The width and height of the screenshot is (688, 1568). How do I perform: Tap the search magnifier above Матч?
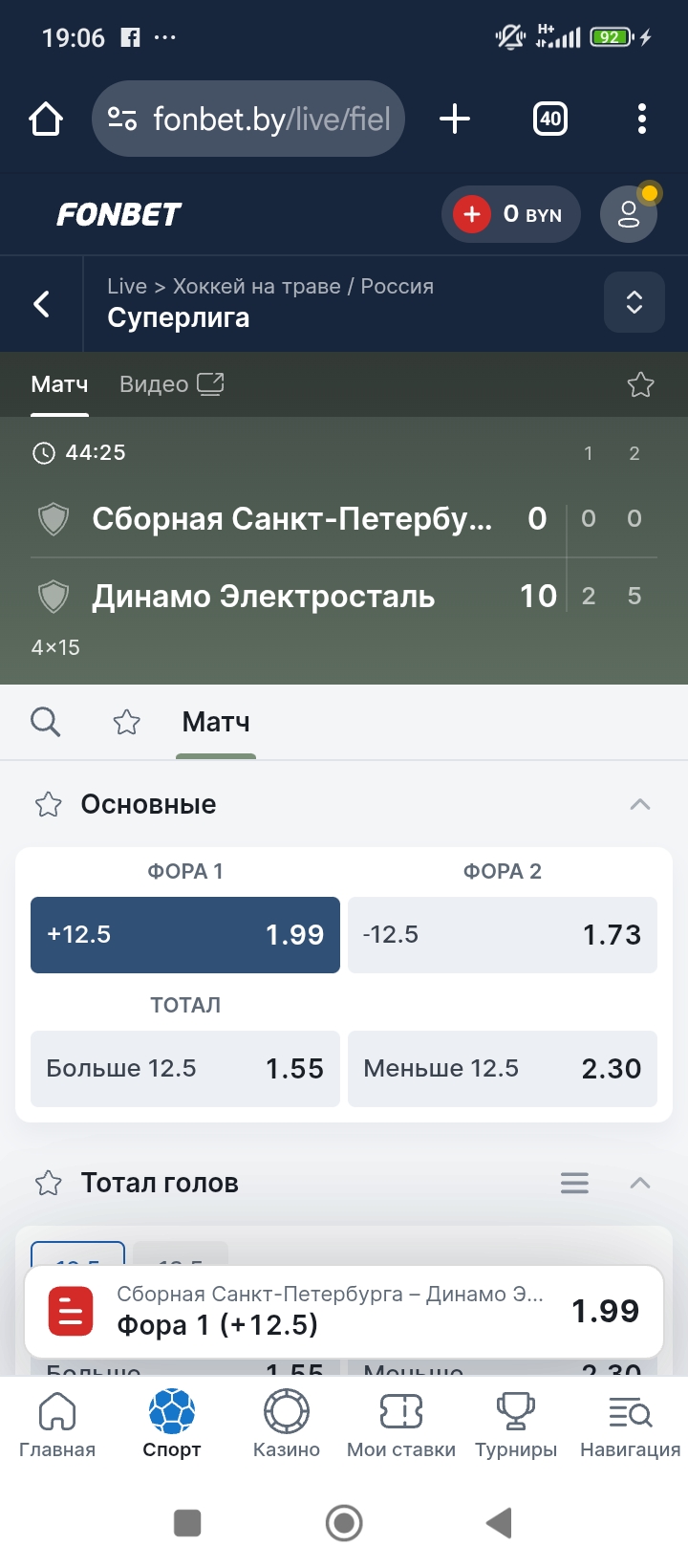pos(46,722)
